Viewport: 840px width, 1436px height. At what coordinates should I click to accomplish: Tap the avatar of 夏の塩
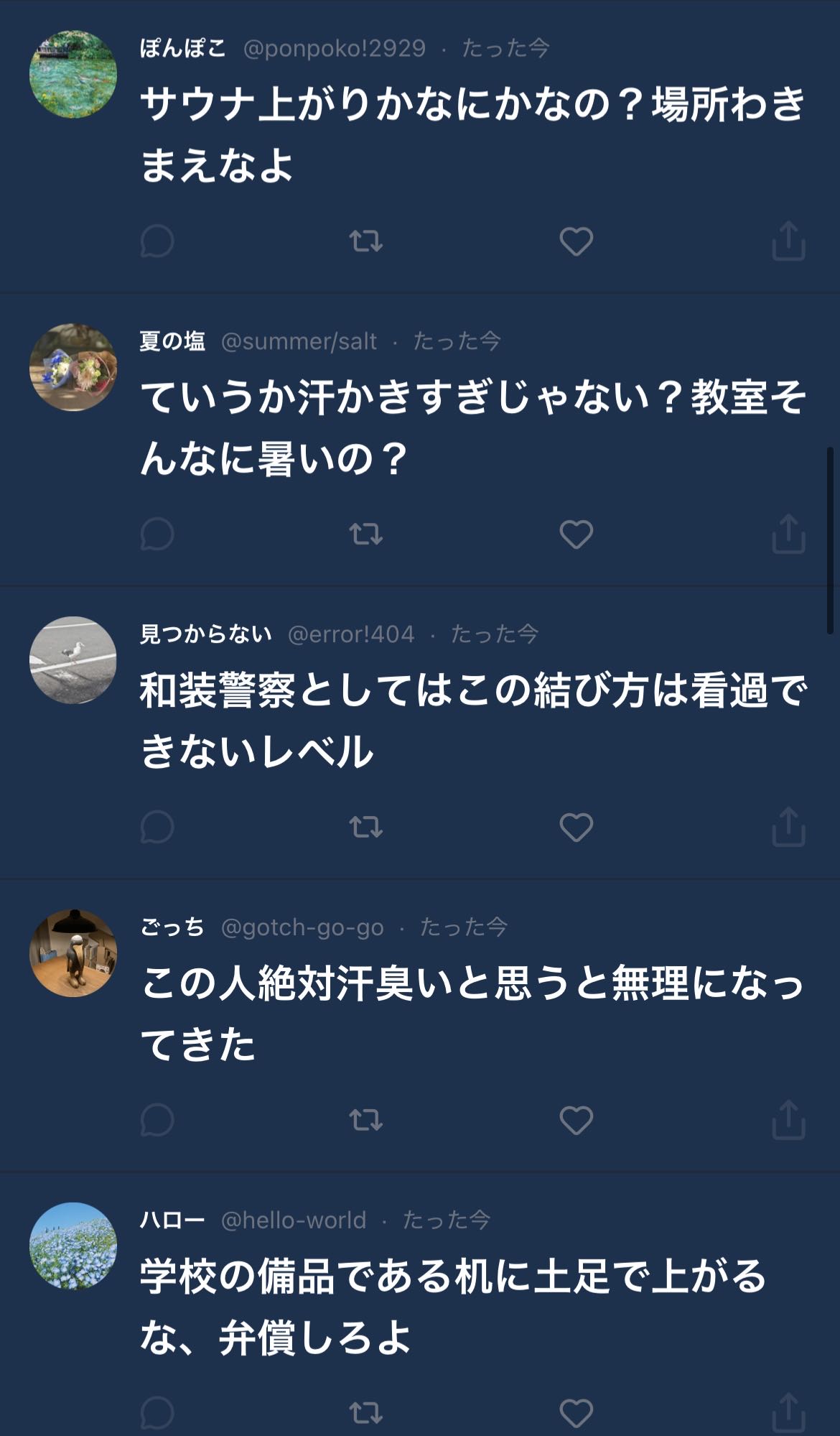coord(73,367)
